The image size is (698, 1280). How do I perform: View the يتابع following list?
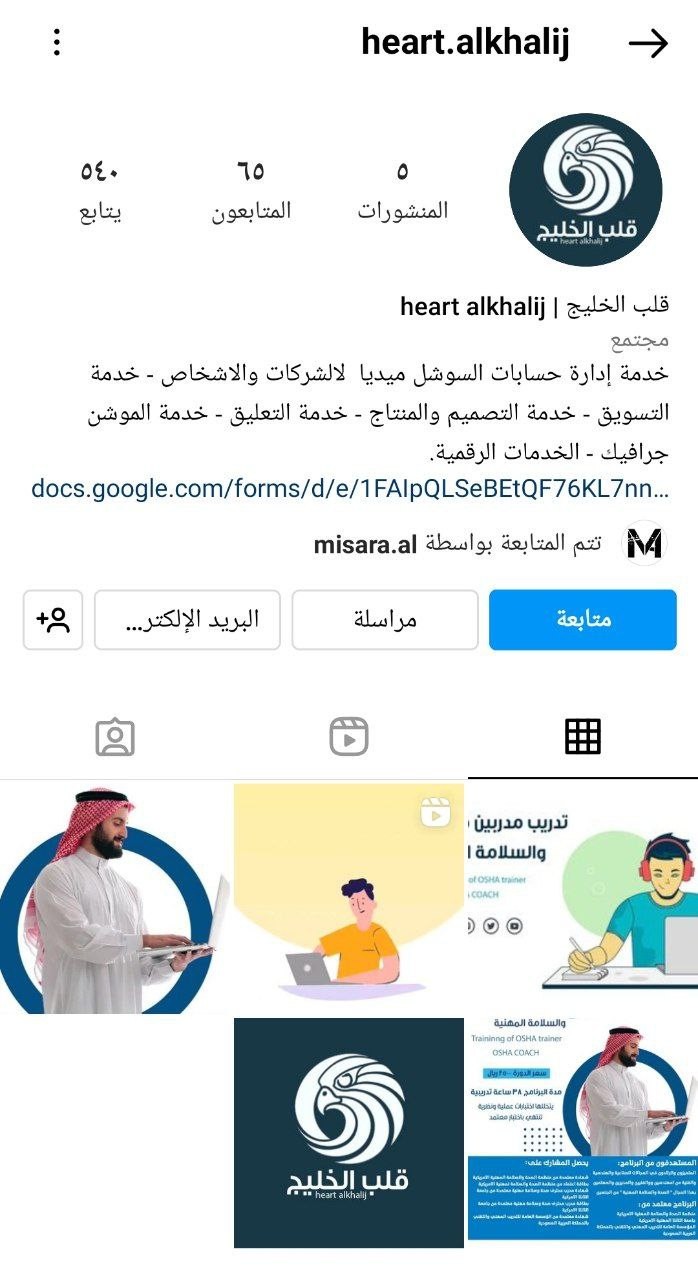[100, 191]
